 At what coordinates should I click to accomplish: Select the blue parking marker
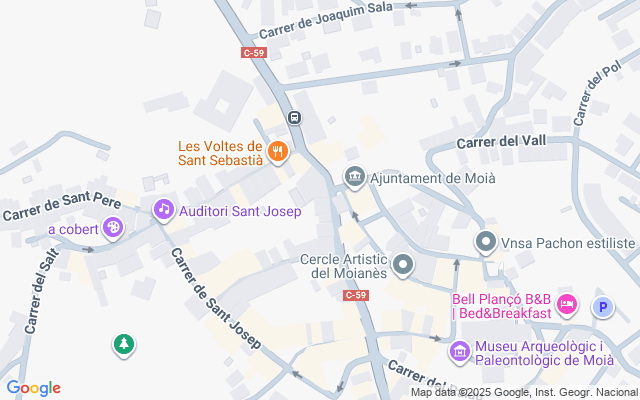(x=603, y=307)
